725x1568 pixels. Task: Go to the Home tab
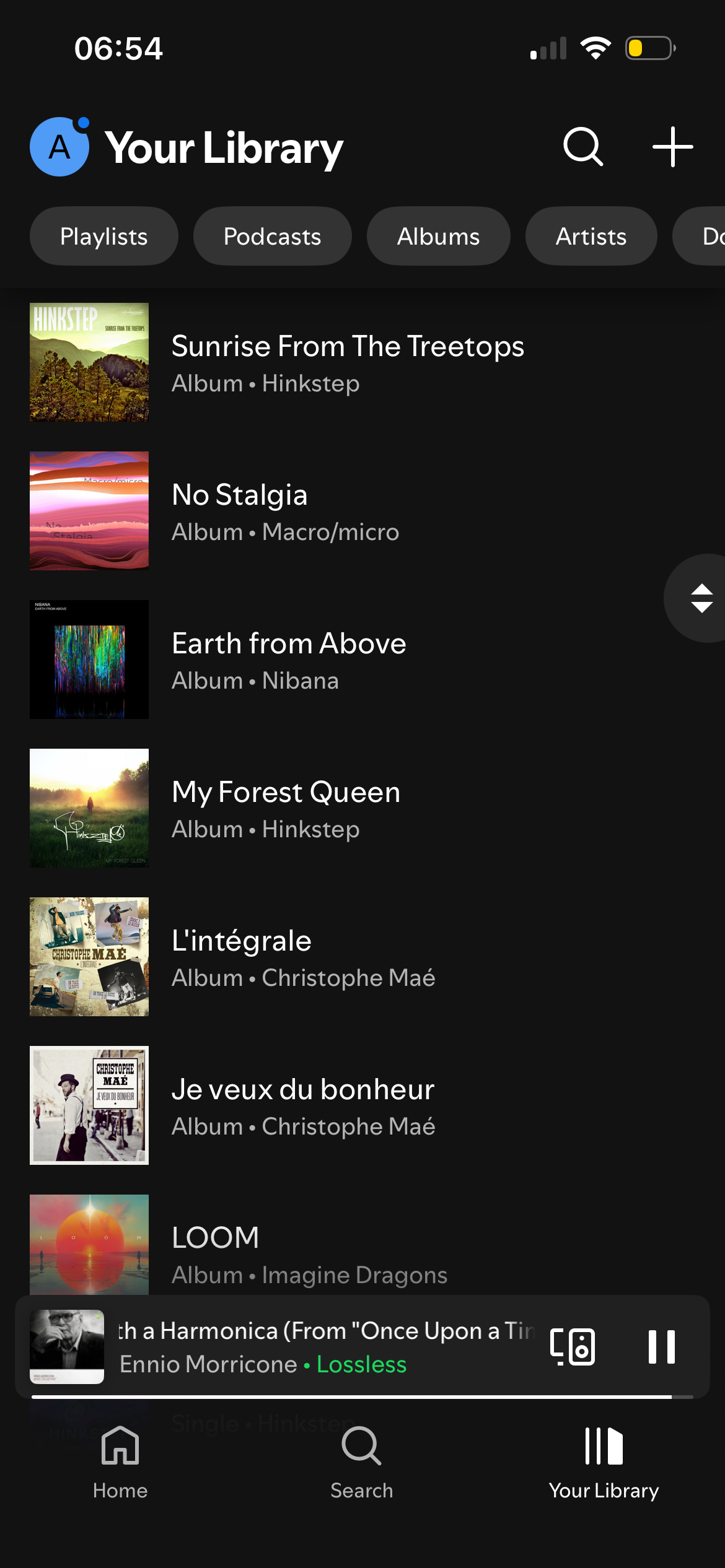tap(120, 1461)
